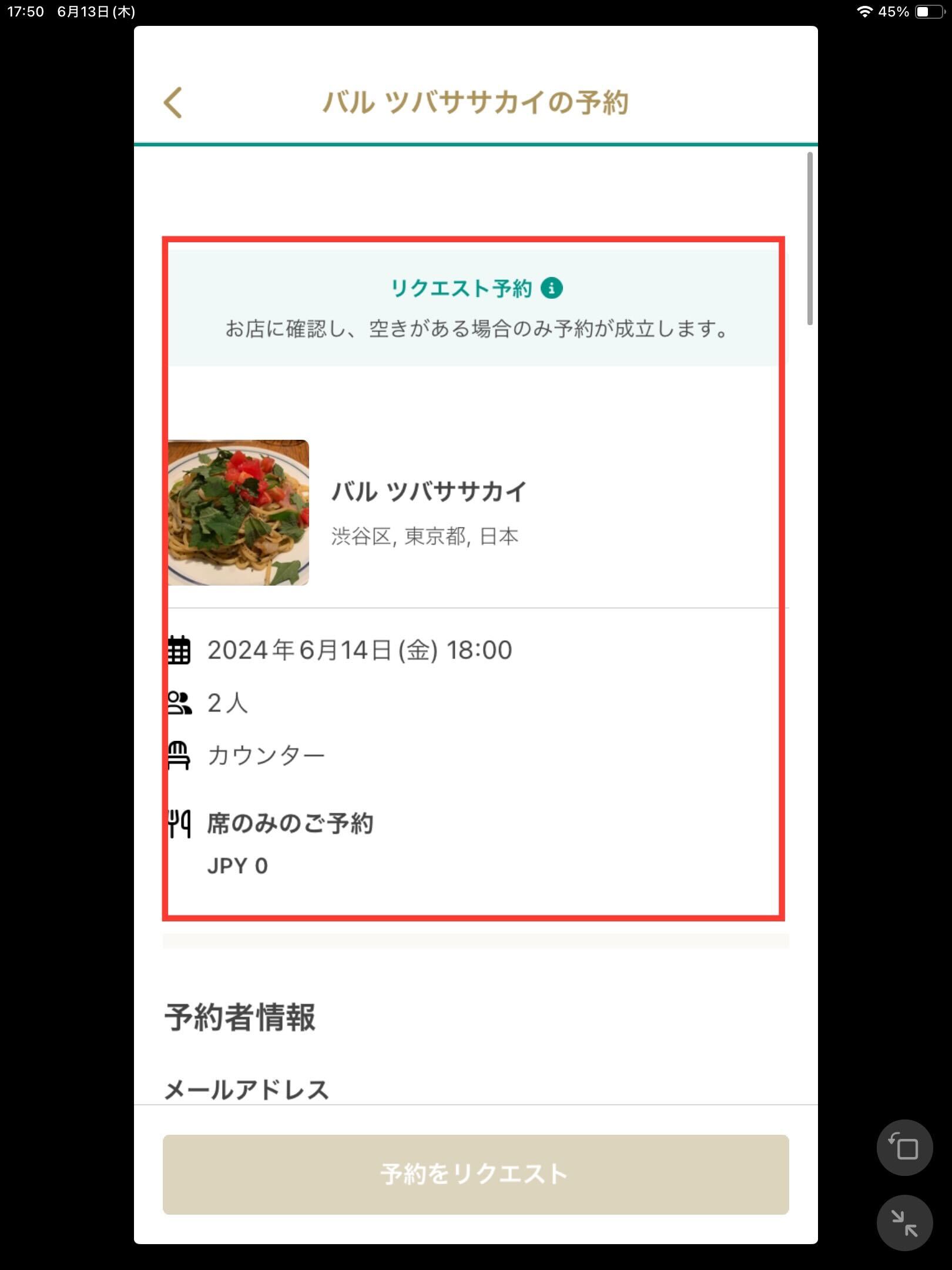Image resolution: width=952 pixels, height=1270 pixels.
Task: Tap the shrink window floating button
Action: [904, 1223]
